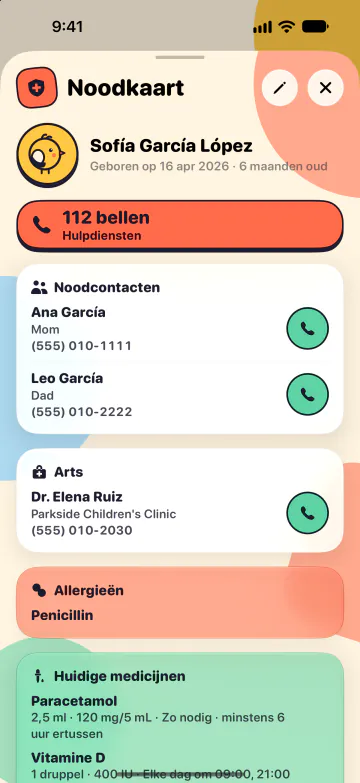The image size is (360, 783).
Task: Call Dr. Elena Ruiz
Action: (308, 513)
